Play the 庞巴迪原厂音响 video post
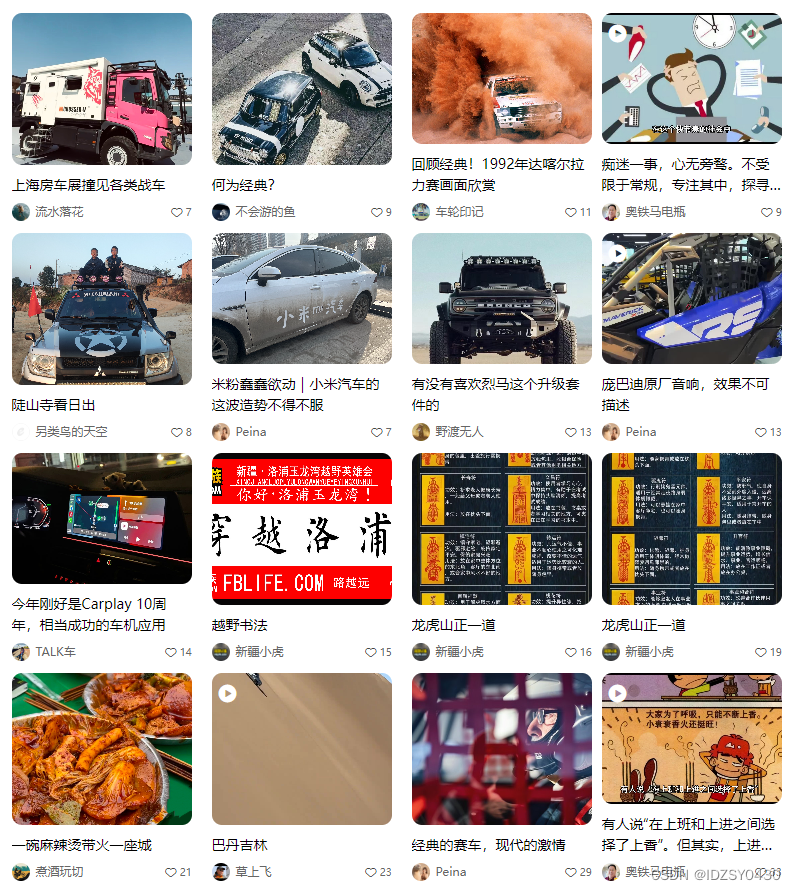 [x=691, y=300]
